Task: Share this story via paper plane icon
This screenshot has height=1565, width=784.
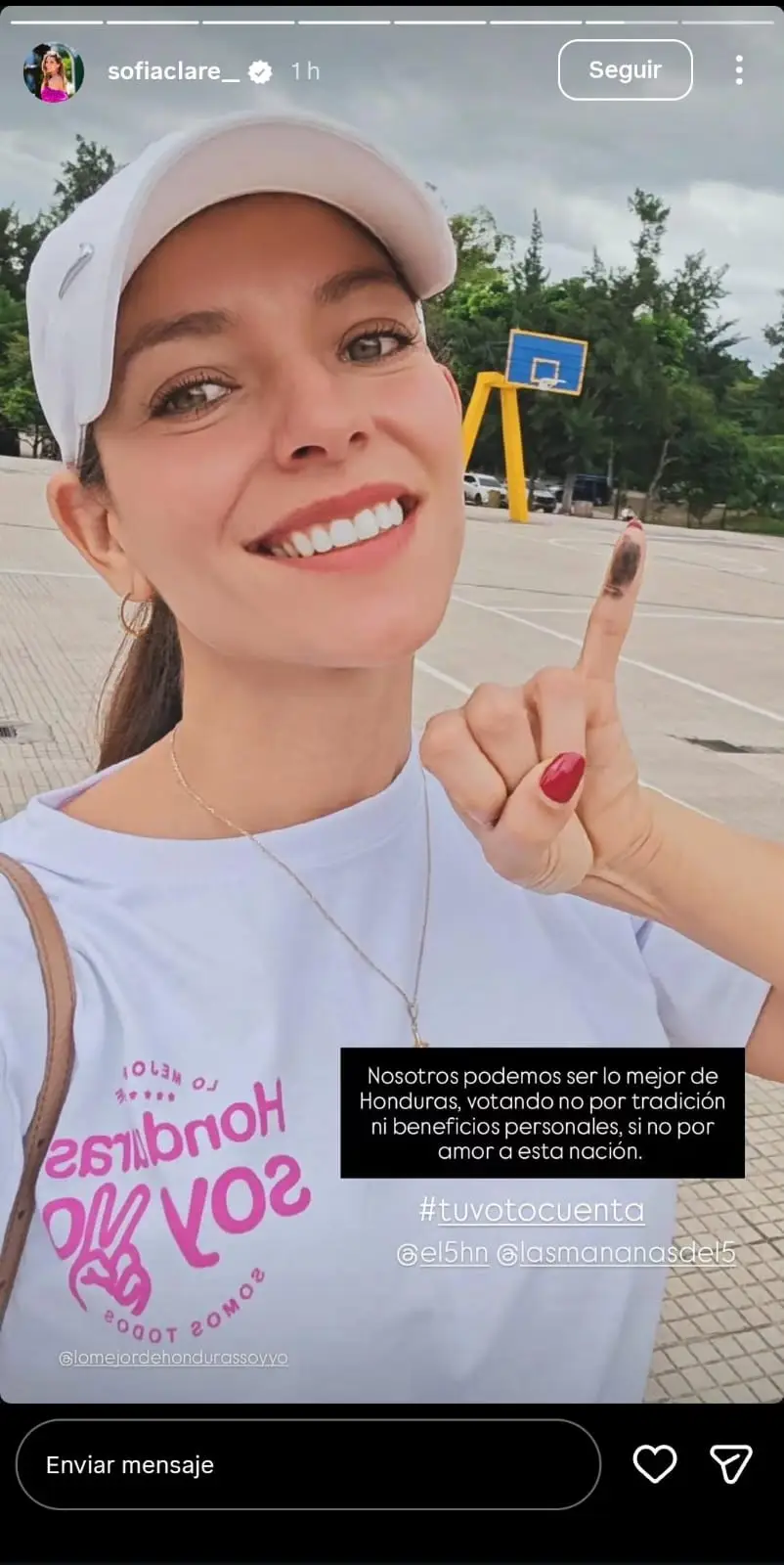Action: pyautogui.click(x=730, y=1464)
